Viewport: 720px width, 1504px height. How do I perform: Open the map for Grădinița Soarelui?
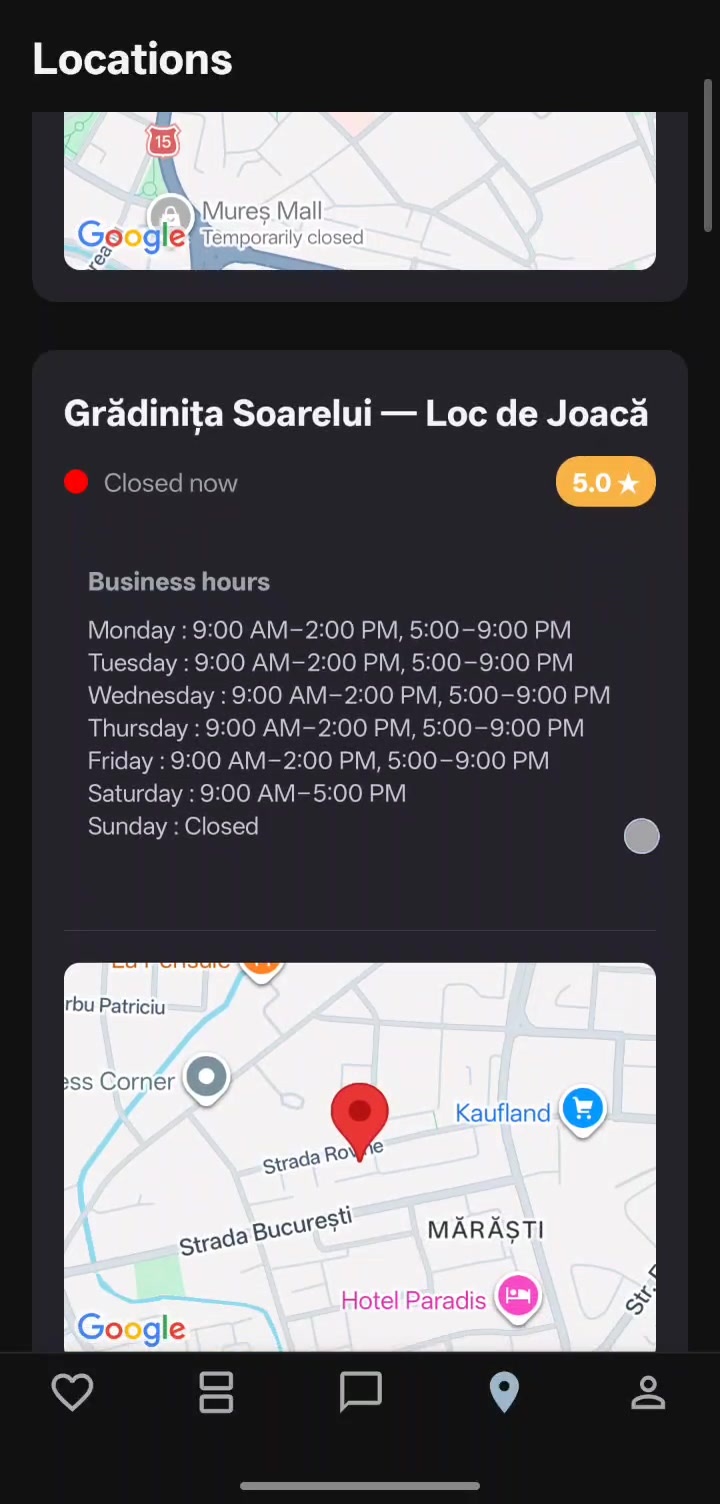360,1156
